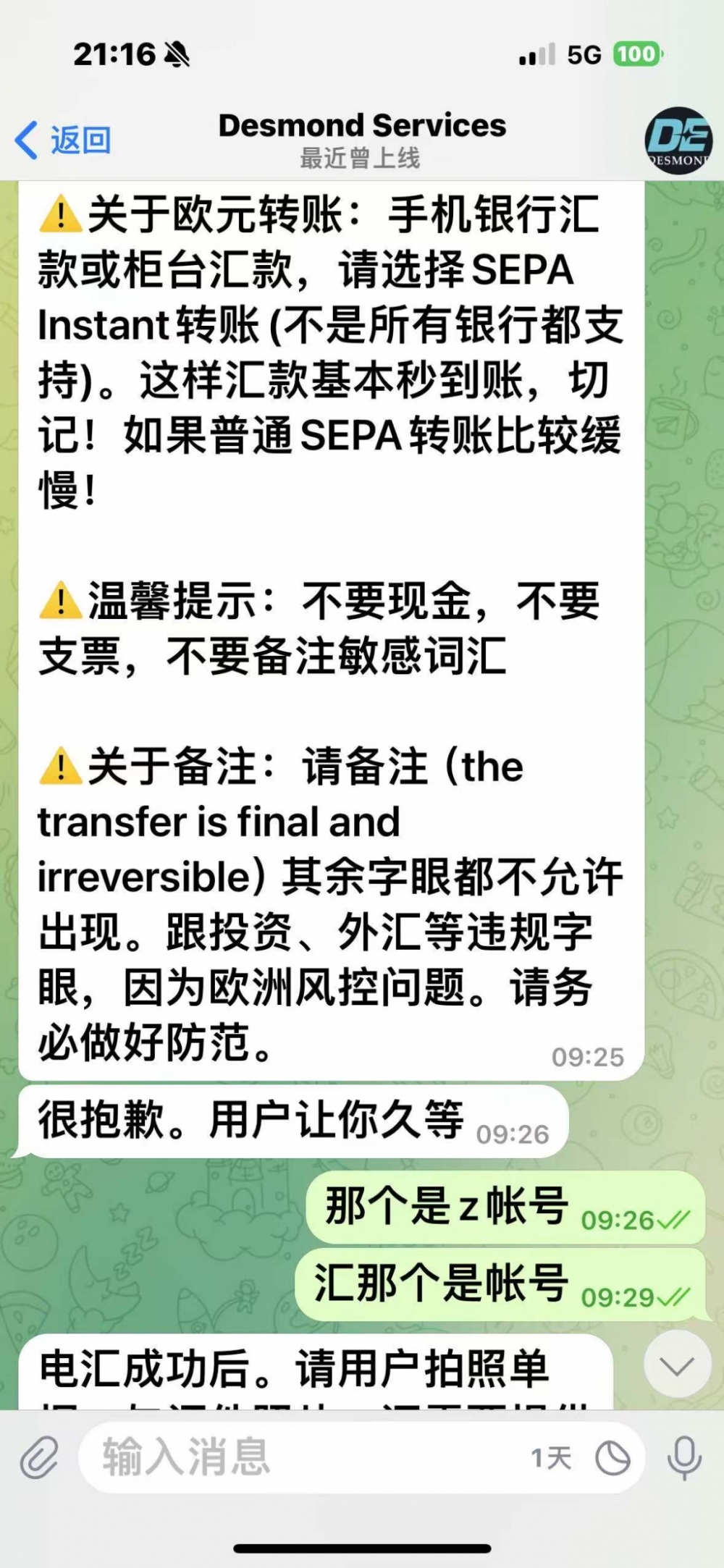Tap the microphone voice message icon

(x=684, y=1457)
